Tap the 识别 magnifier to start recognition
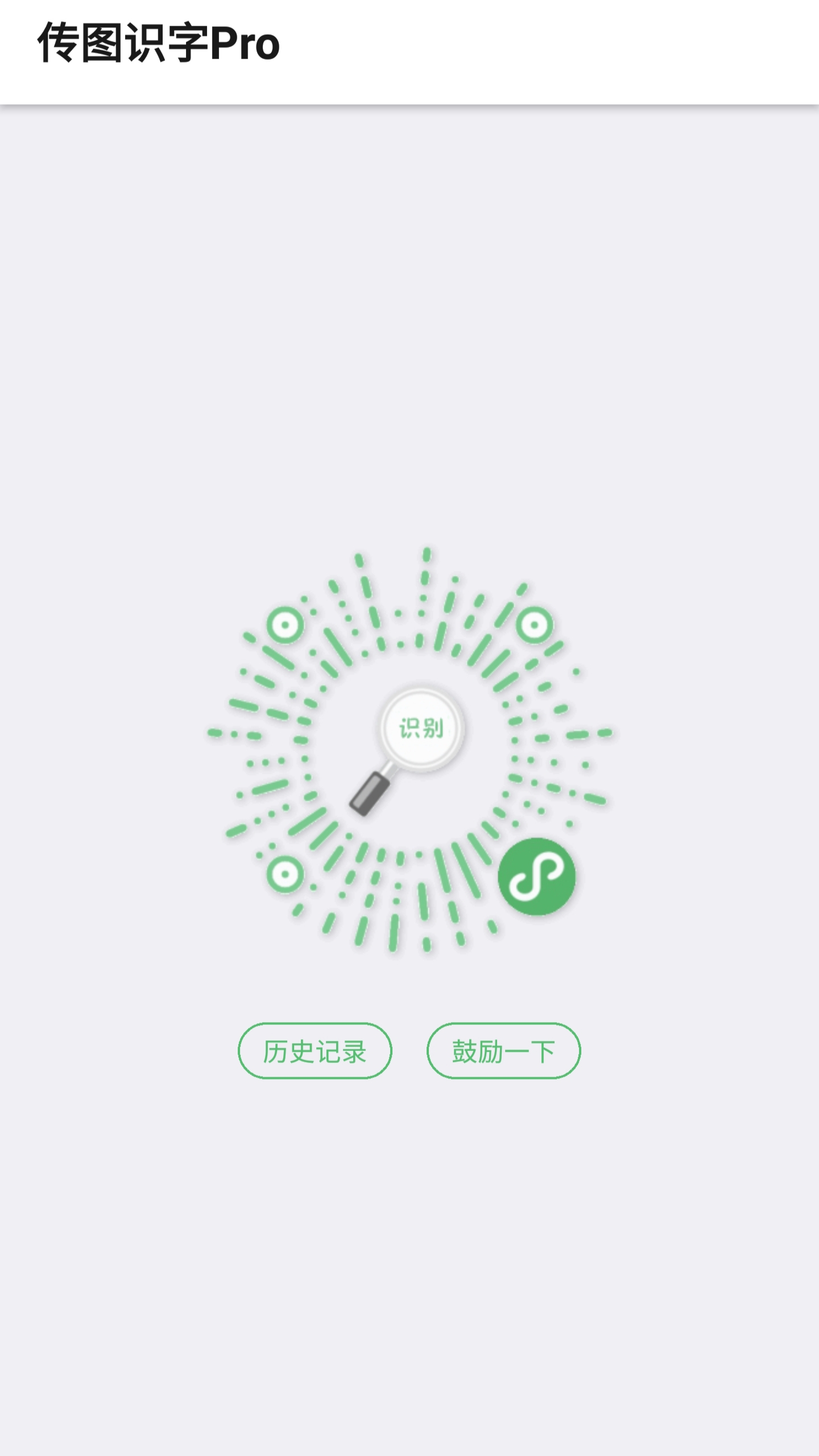Screen dimensions: 819x1456 click(421, 729)
